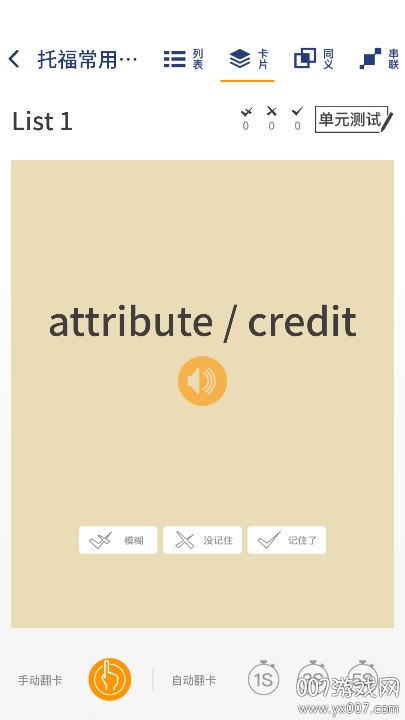Image resolution: width=405 pixels, height=720 pixels.
Task: Open the 同义 synonyms tab
Action: pyautogui.click(x=314, y=59)
